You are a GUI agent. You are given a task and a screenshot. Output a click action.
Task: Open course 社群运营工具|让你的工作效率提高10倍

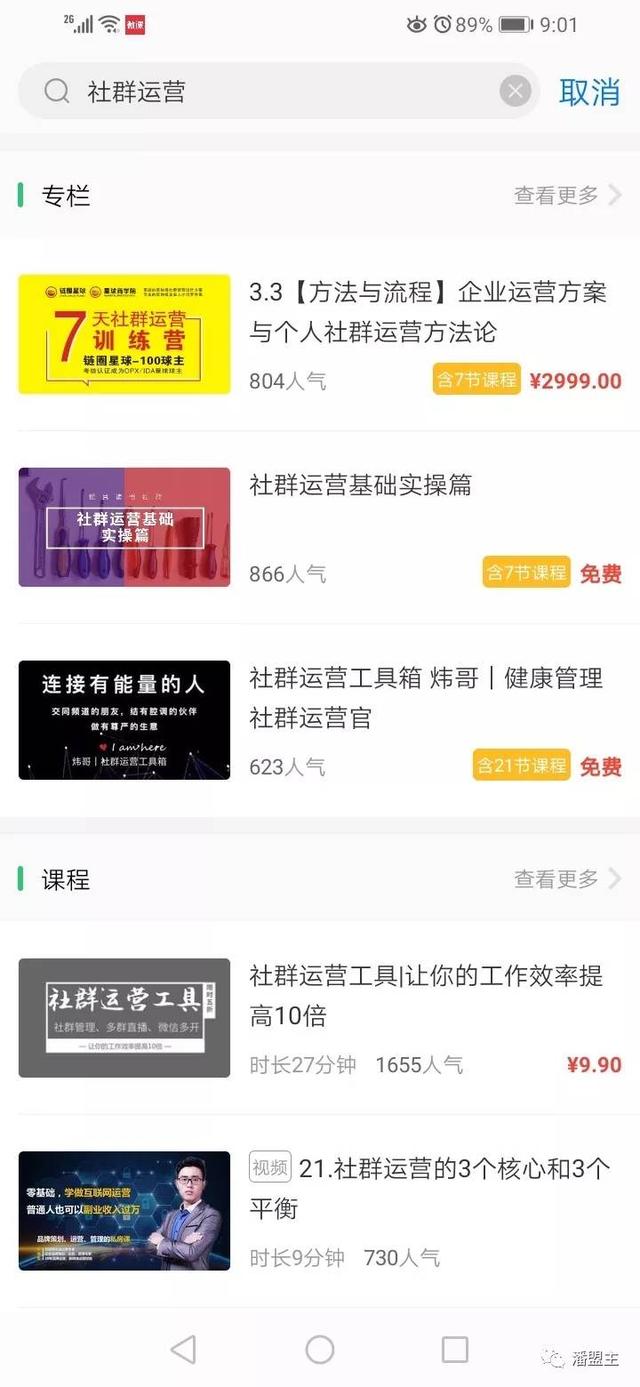click(426, 996)
